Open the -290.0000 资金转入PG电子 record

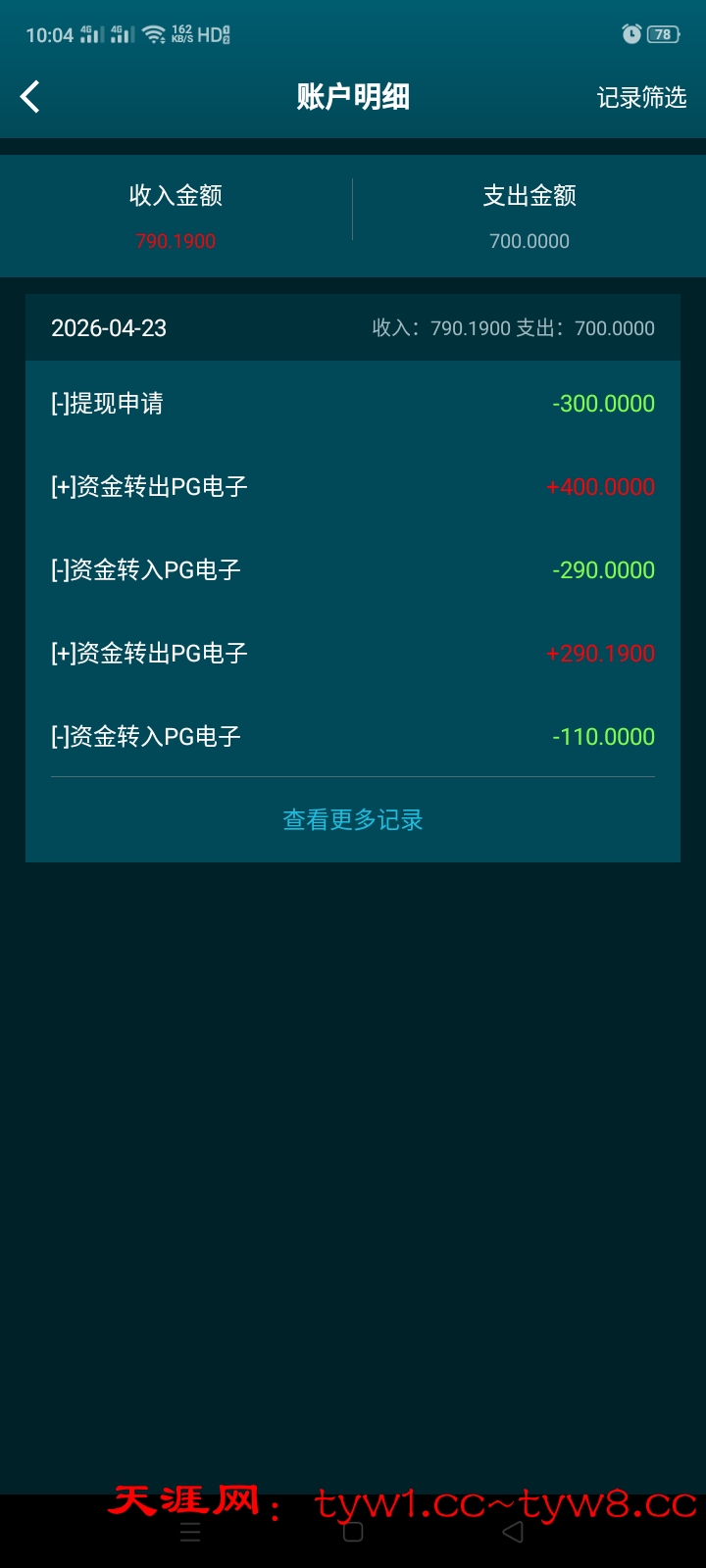[x=353, y=570]
